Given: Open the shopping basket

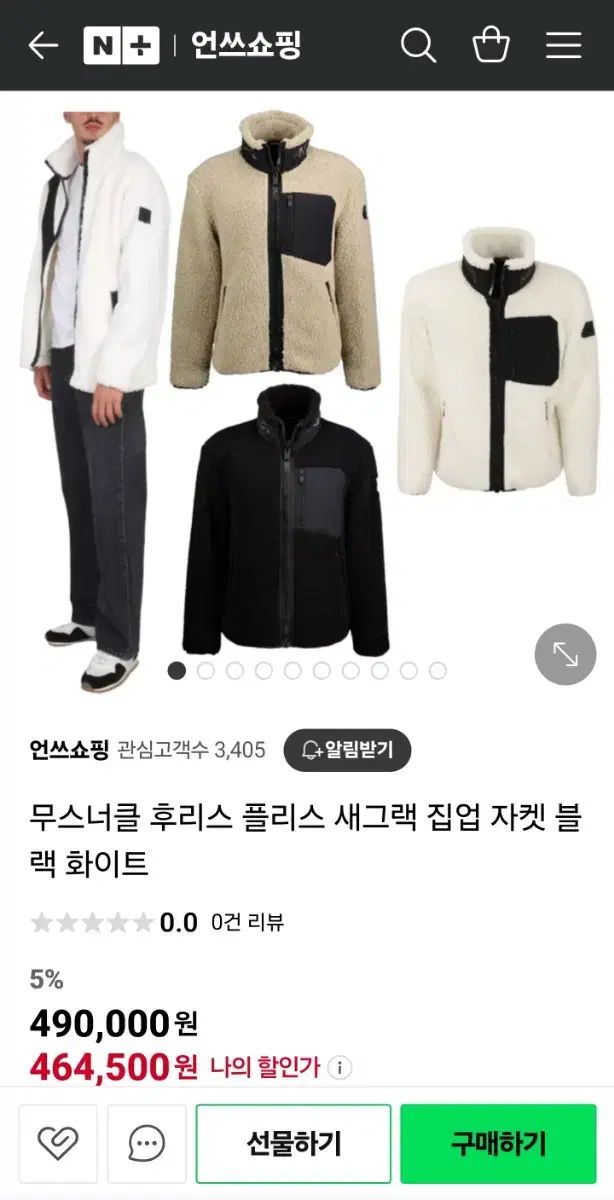Looking at the screenshot, I should [491, 45].
